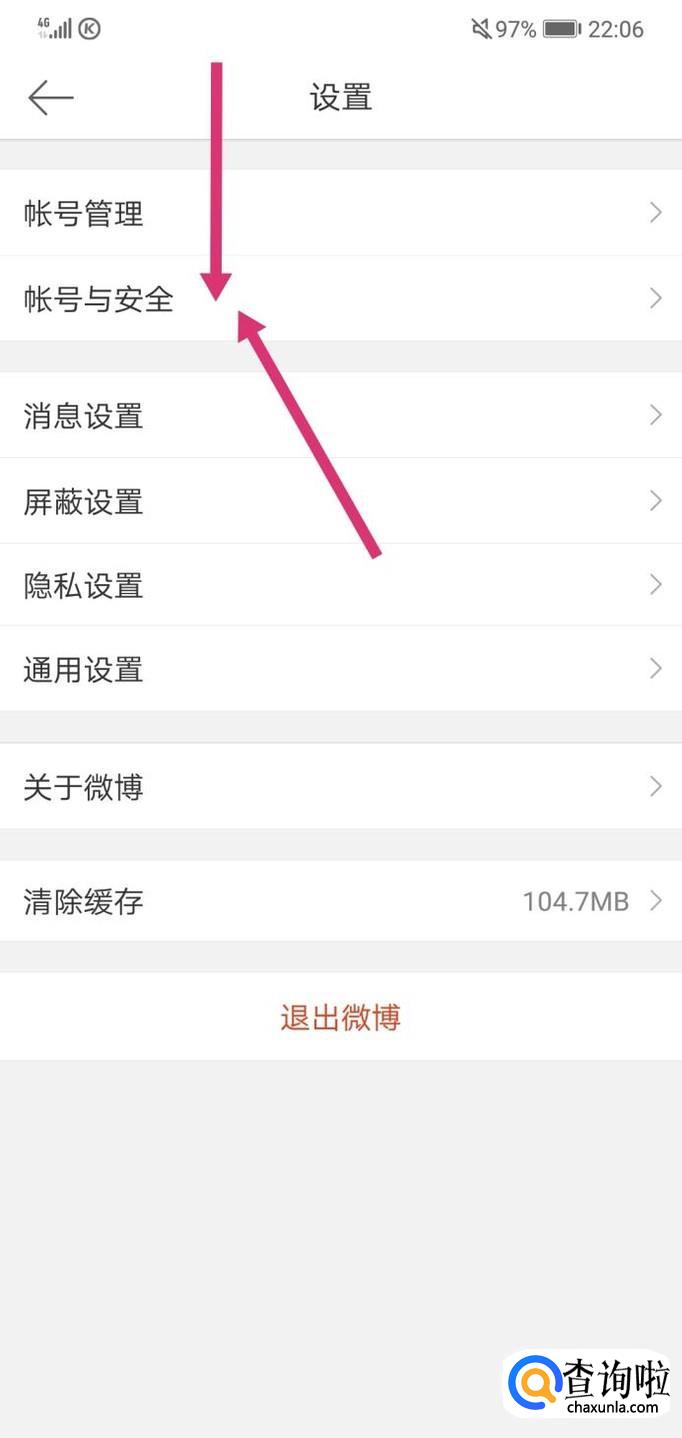This screenshot has height=1438, width=682.
Task: Go back using the arrow icon
Action: pyautogui.click(x=50, y=97)
